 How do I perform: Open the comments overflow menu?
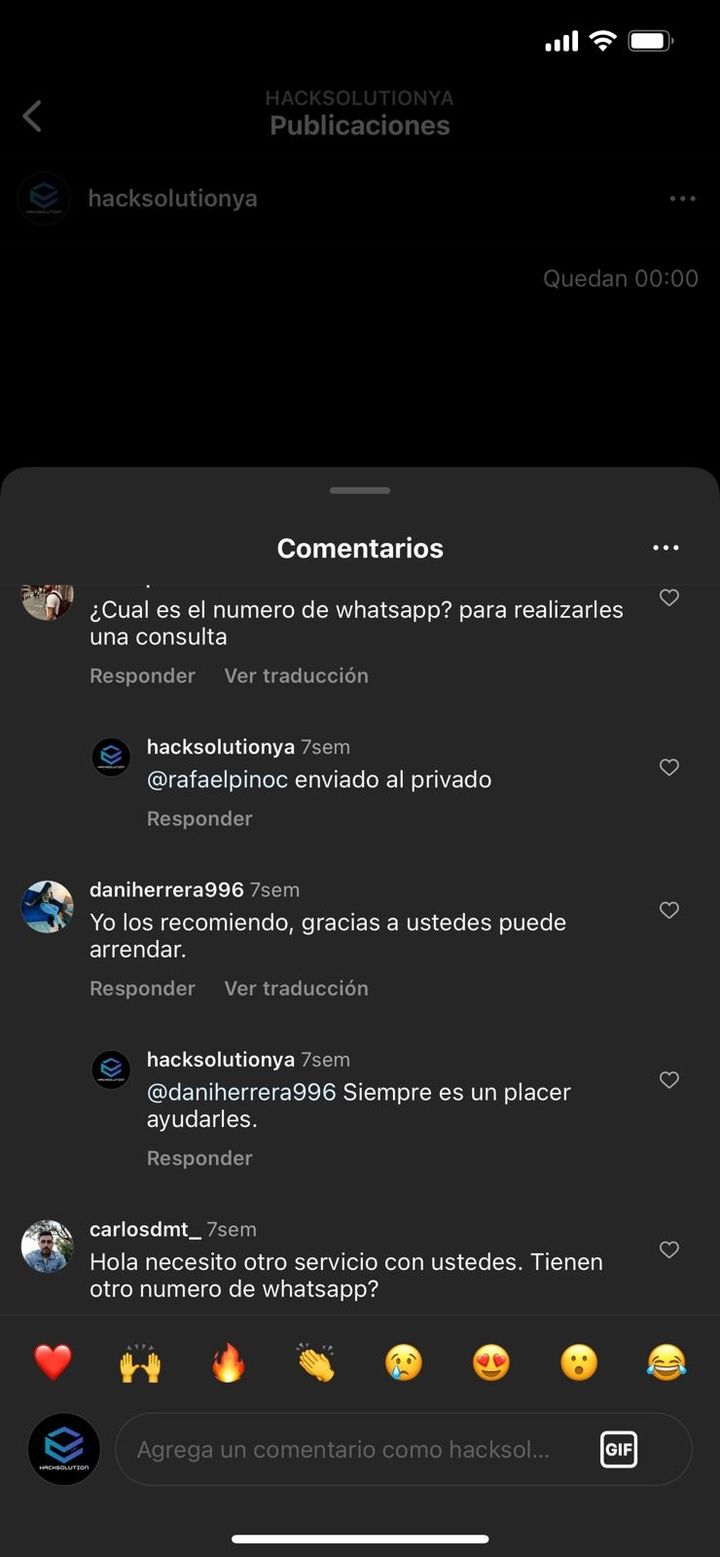pos(665,548)
